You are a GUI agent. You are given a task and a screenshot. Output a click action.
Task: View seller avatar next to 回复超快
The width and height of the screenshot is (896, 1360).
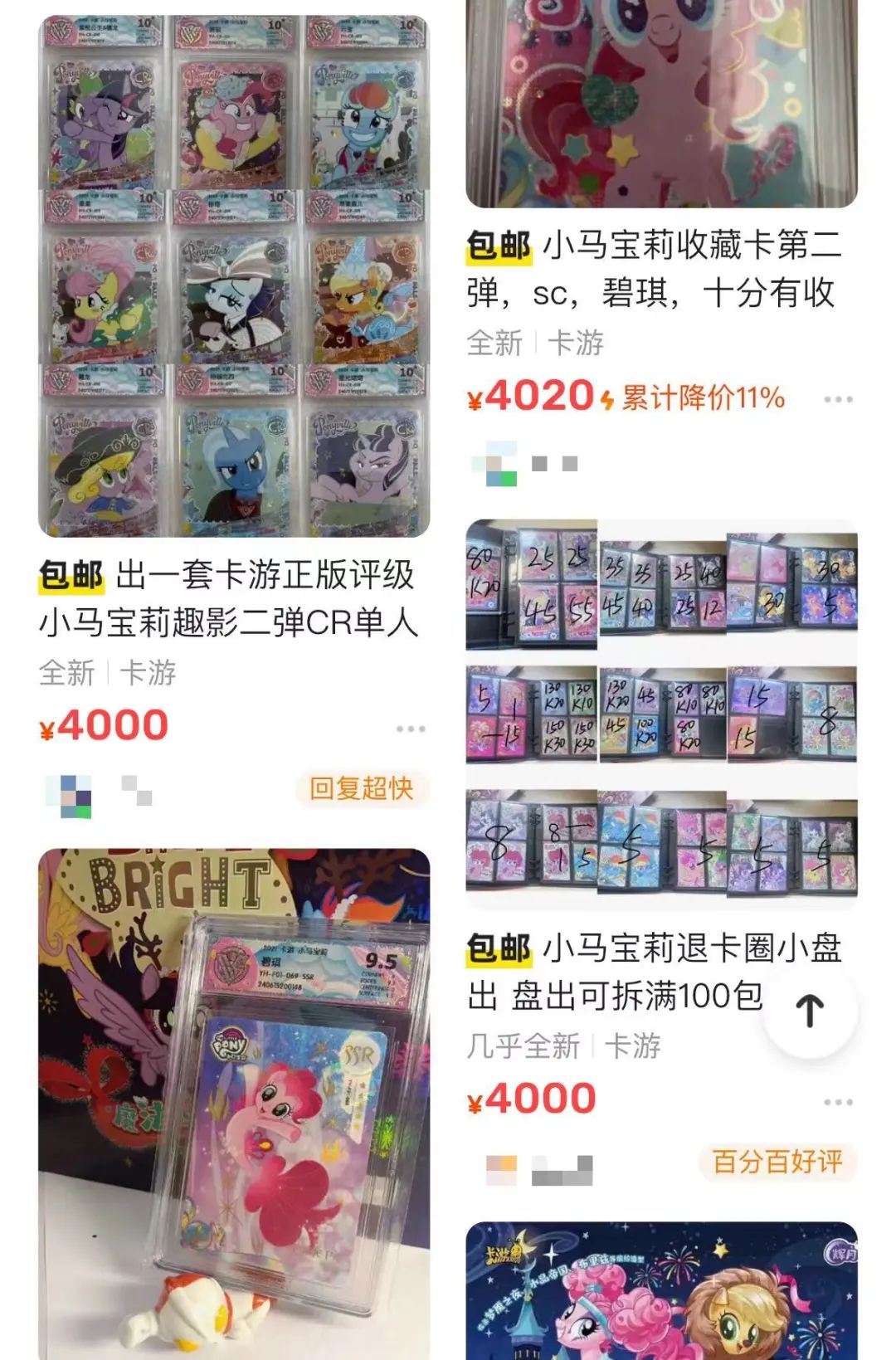point(68,796)
